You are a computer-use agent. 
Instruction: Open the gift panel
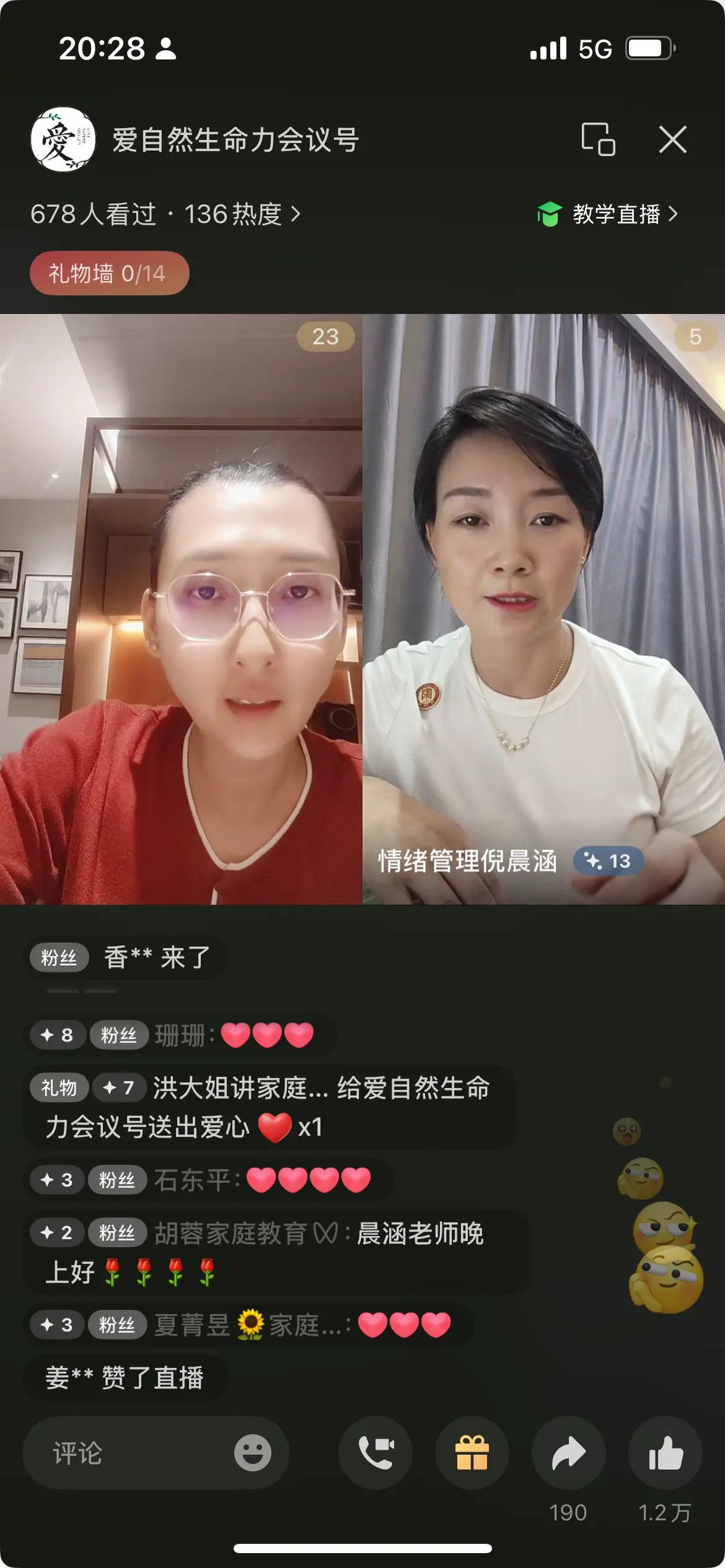point(472,1452)
